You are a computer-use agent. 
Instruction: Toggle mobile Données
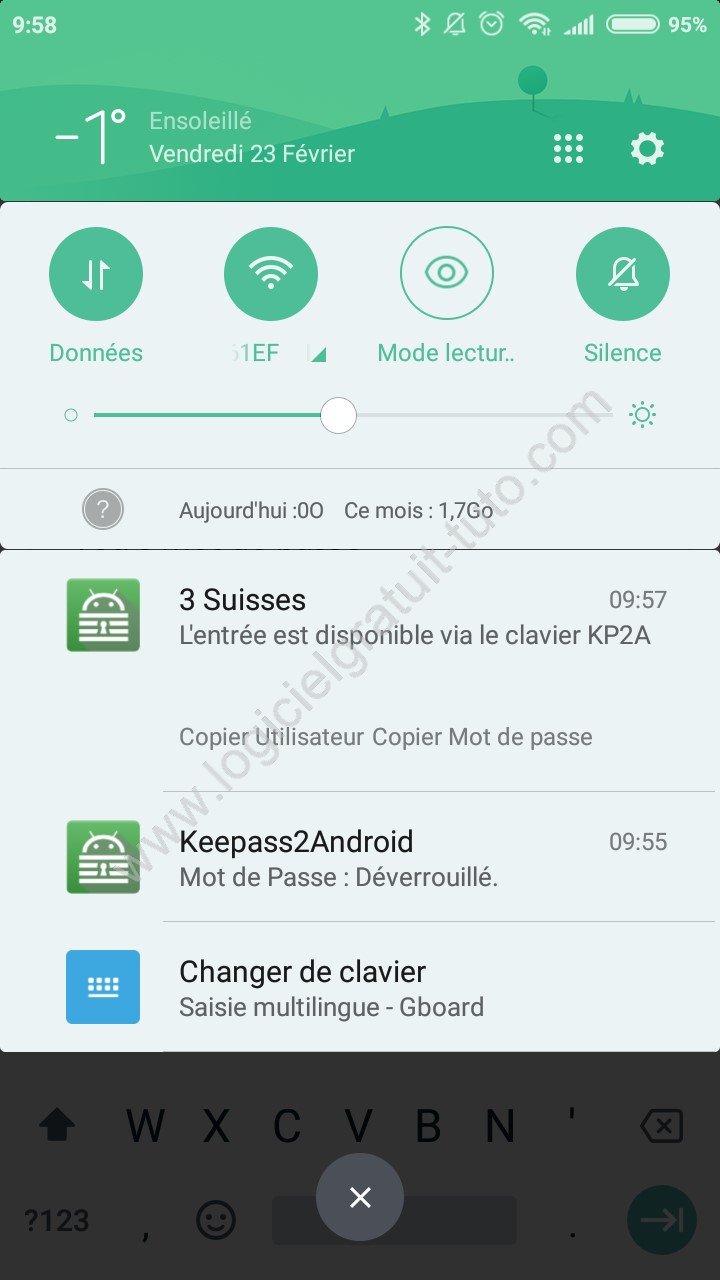(x=96, y=274)
